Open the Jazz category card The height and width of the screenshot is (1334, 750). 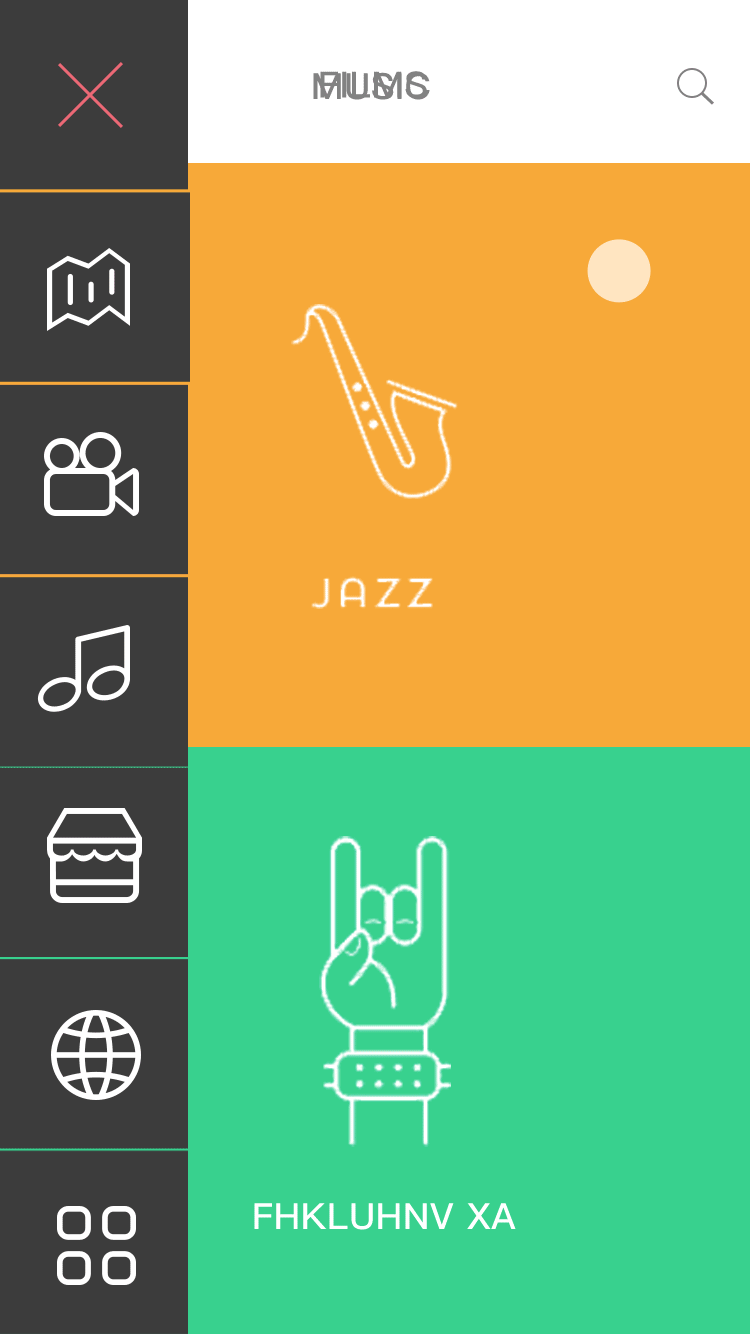coord(468,455)
